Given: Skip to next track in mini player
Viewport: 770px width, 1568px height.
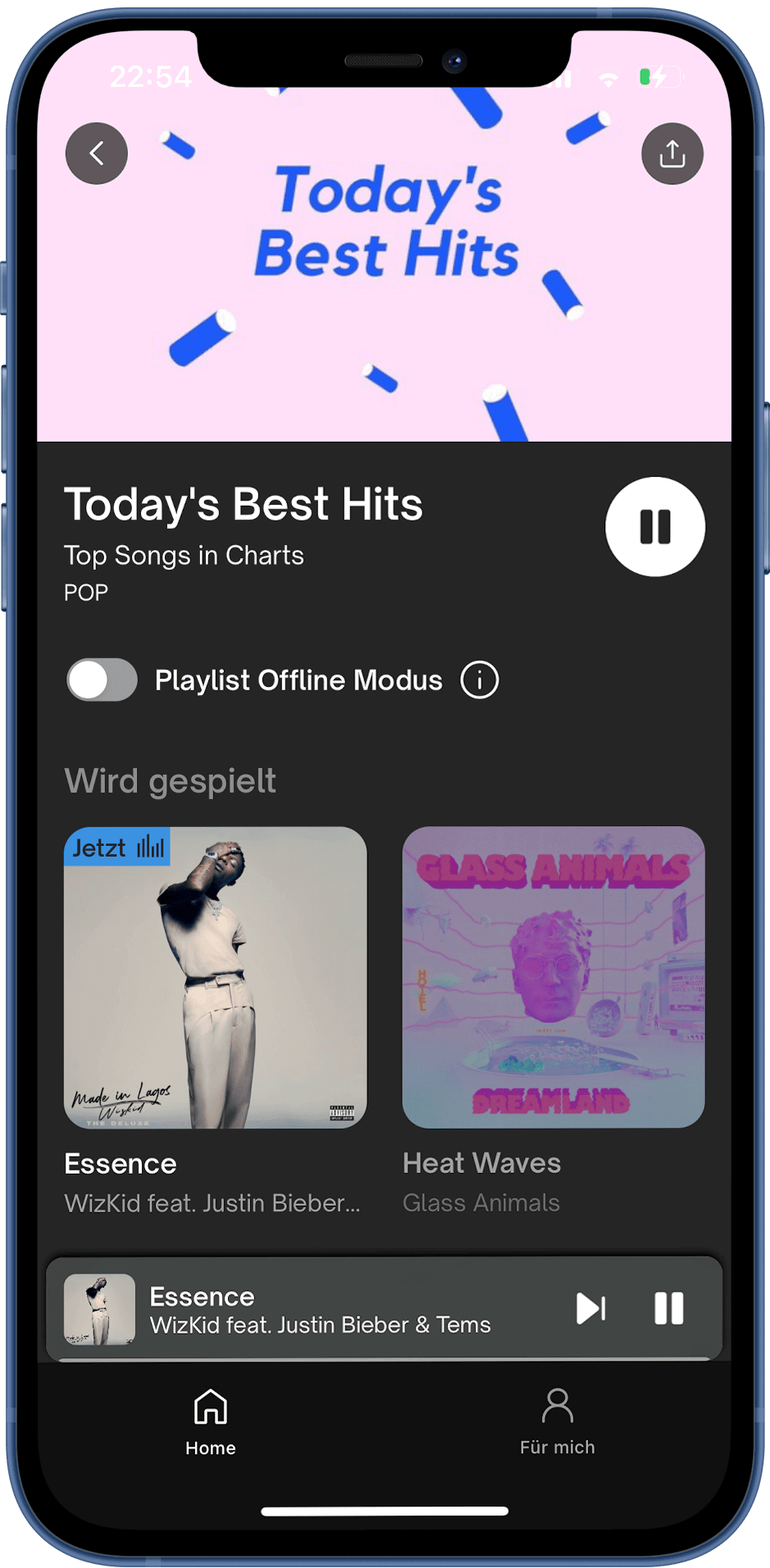Looking at the screenshot, I should (x=590, y=1308).
